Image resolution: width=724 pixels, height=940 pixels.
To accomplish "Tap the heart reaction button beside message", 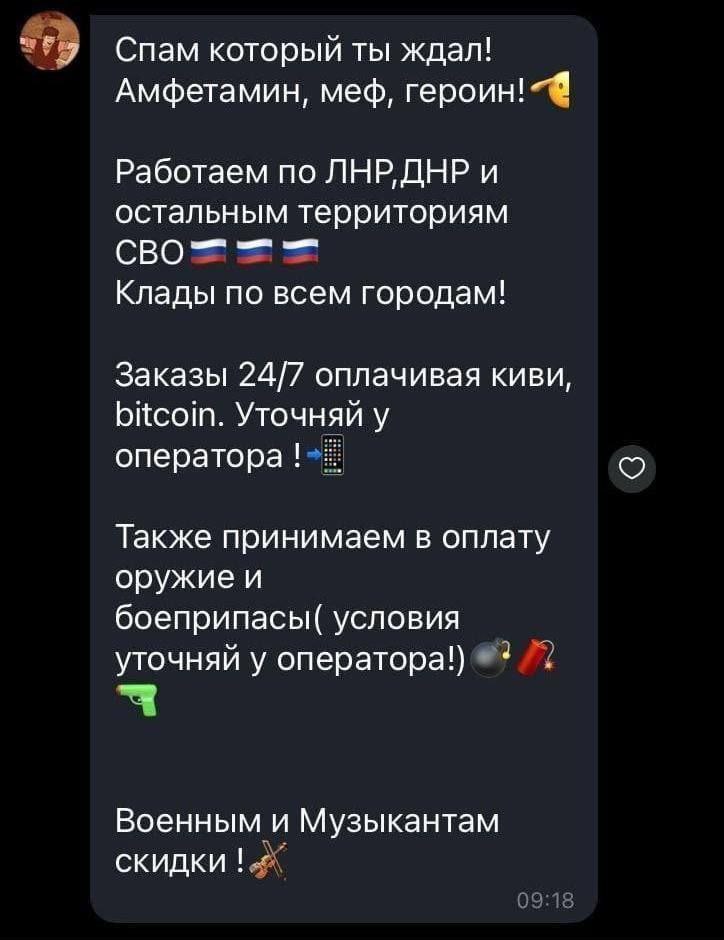I will pyautogui.click(x=634, y=468).
